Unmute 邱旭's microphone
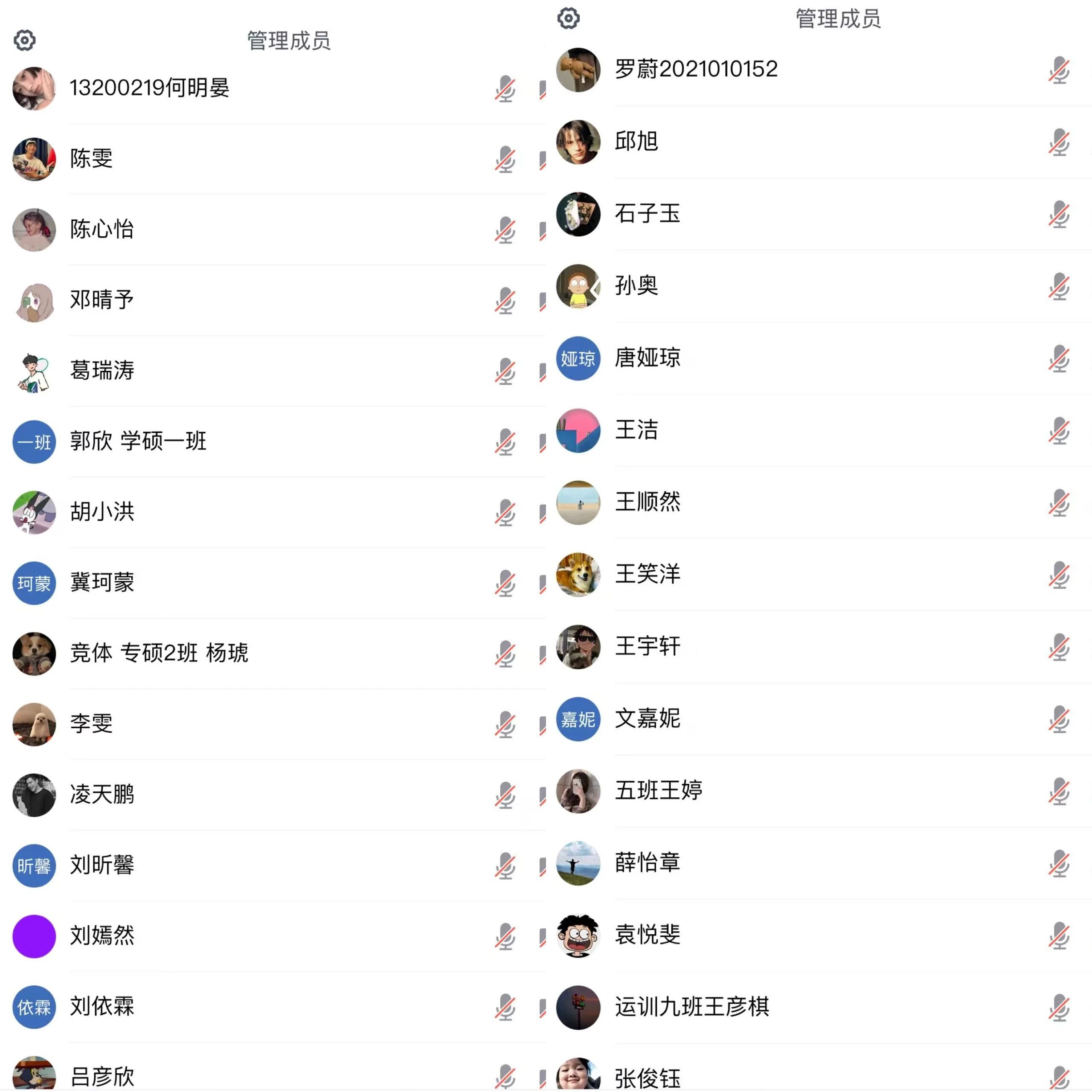The width and height of the screenshot is (1092, 1092). point(1059,142)
